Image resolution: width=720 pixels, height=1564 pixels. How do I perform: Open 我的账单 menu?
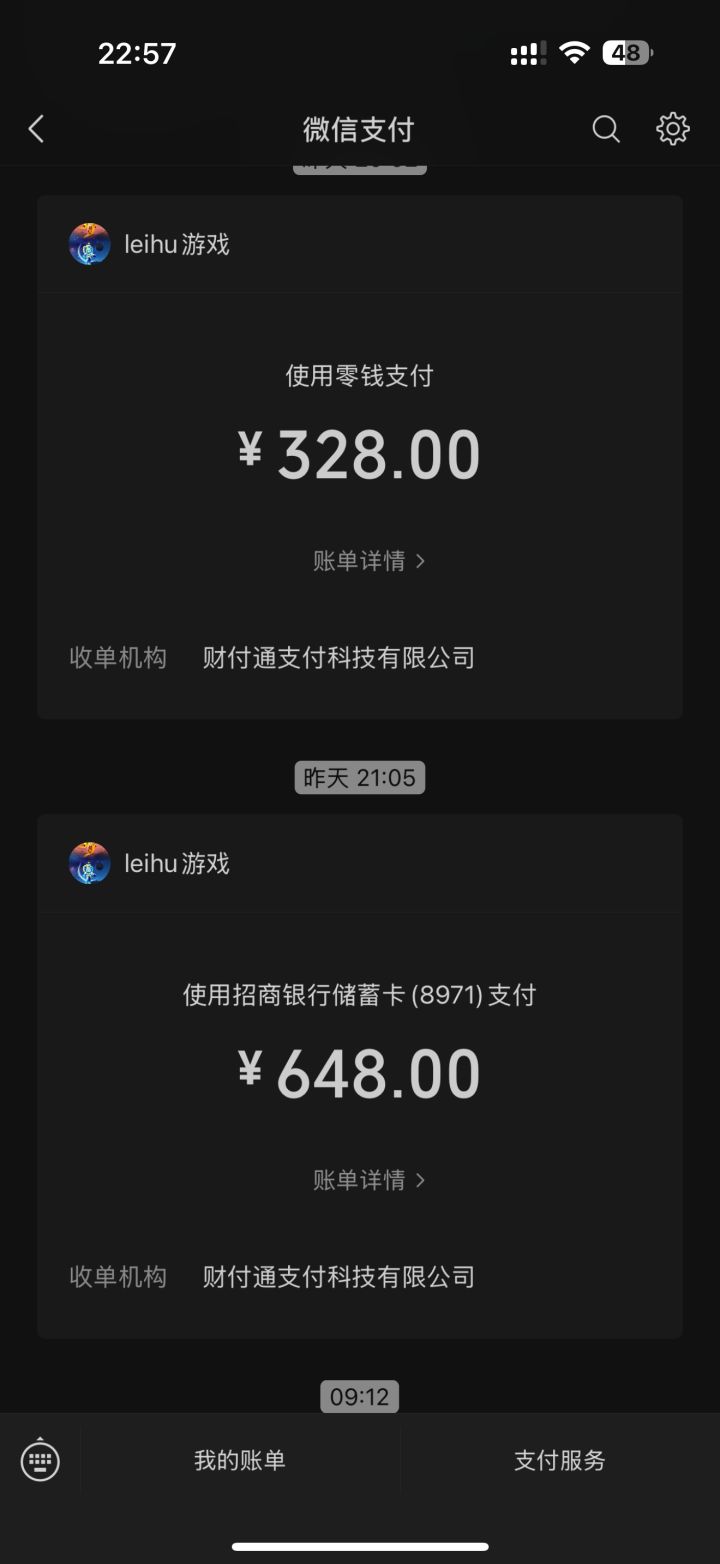coord(240,1460)
